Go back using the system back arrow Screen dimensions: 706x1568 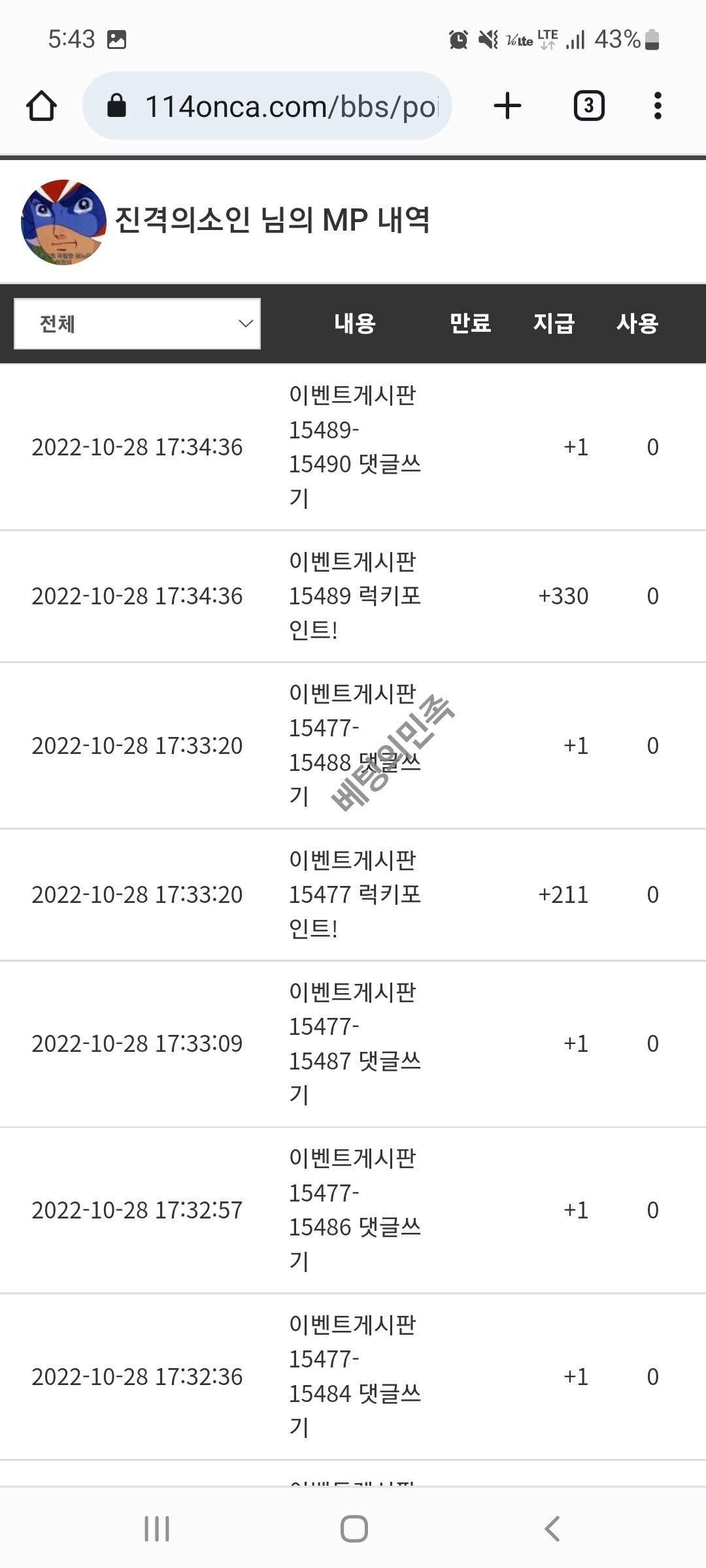[552, 1529]
